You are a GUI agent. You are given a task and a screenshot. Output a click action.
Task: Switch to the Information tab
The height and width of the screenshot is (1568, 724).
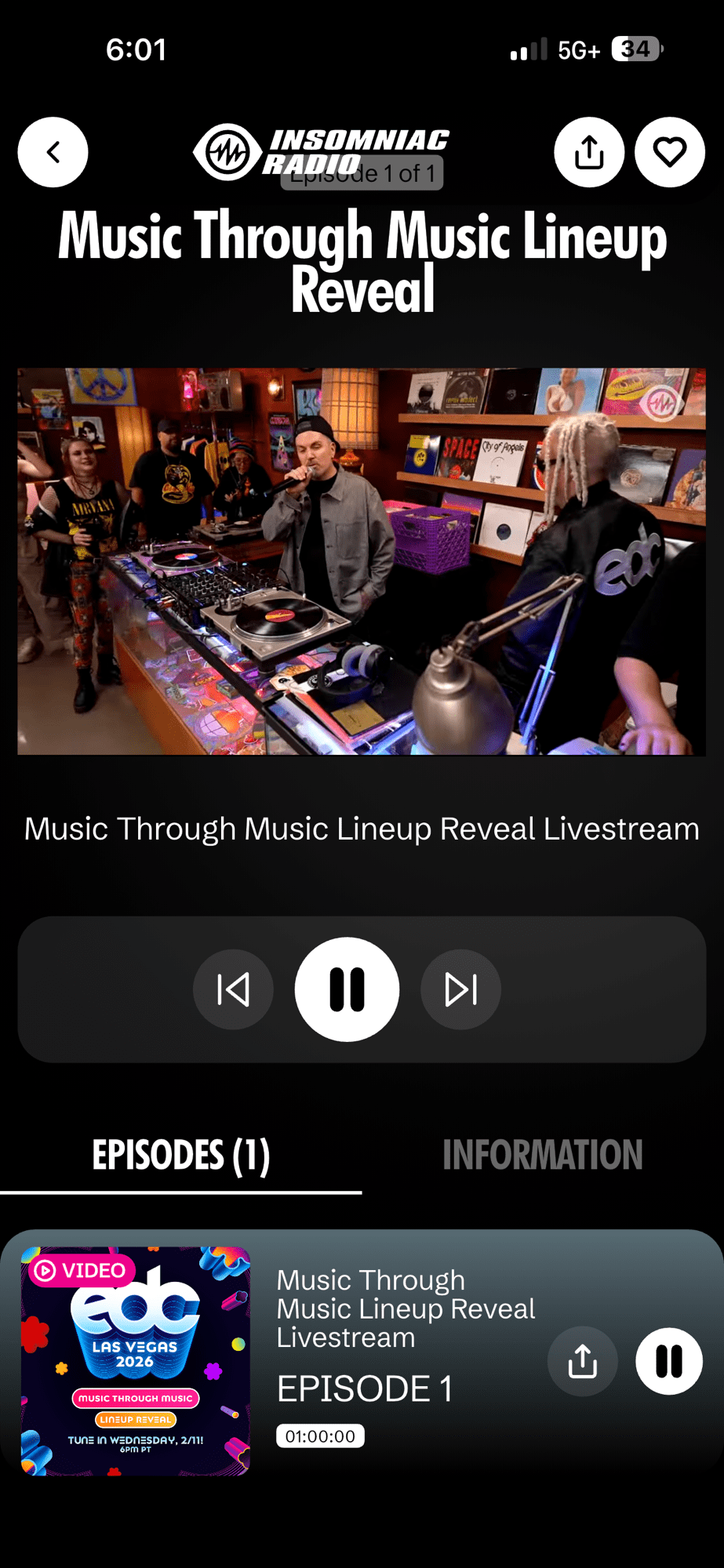click(542, 1156)
